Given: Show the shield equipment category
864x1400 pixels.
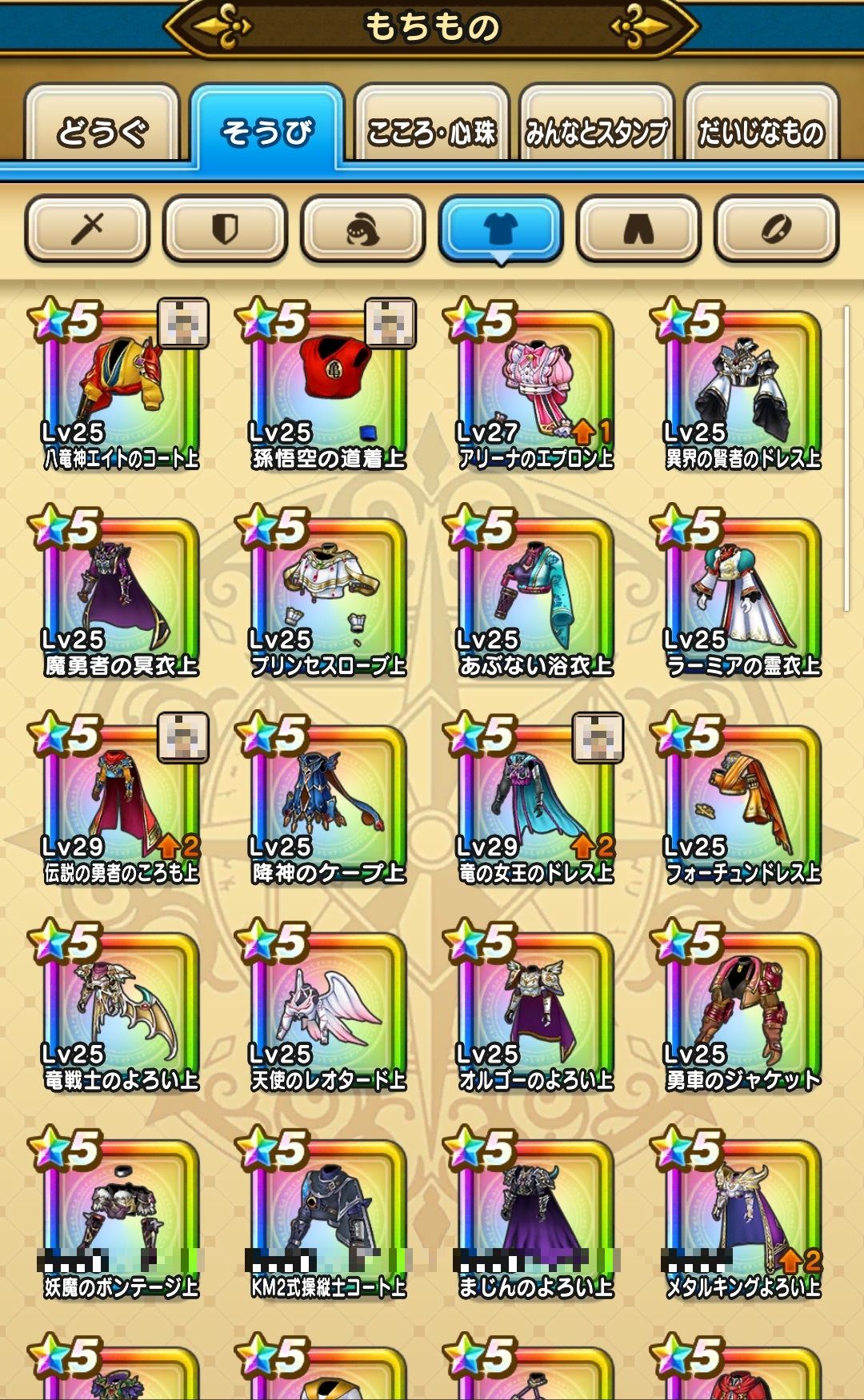Looking at the screenshot, I should click(x=225, y=229).
